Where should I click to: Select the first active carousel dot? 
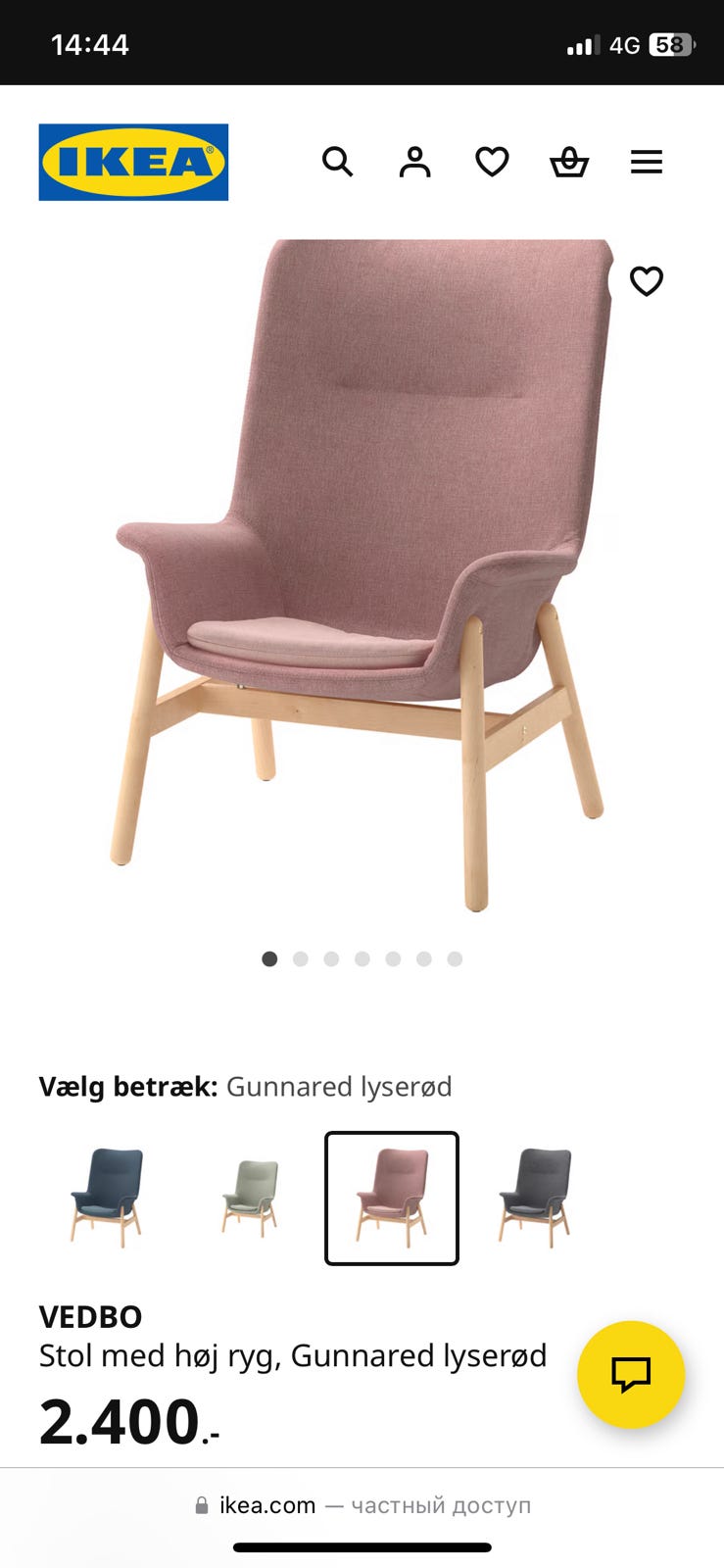pyautogui.click(x=268, y=958)
